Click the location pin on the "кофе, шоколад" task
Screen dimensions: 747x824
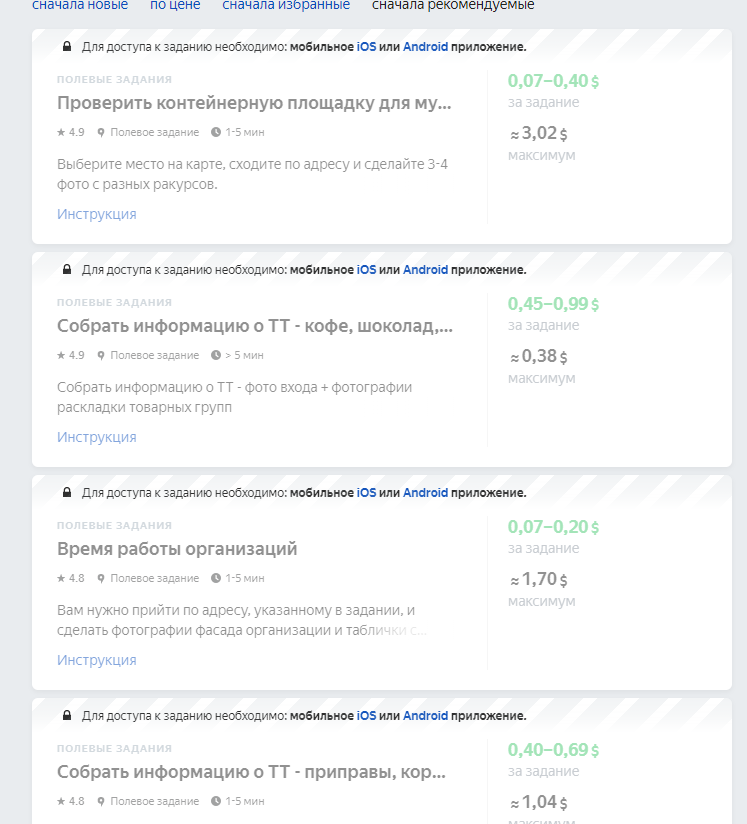99,354
